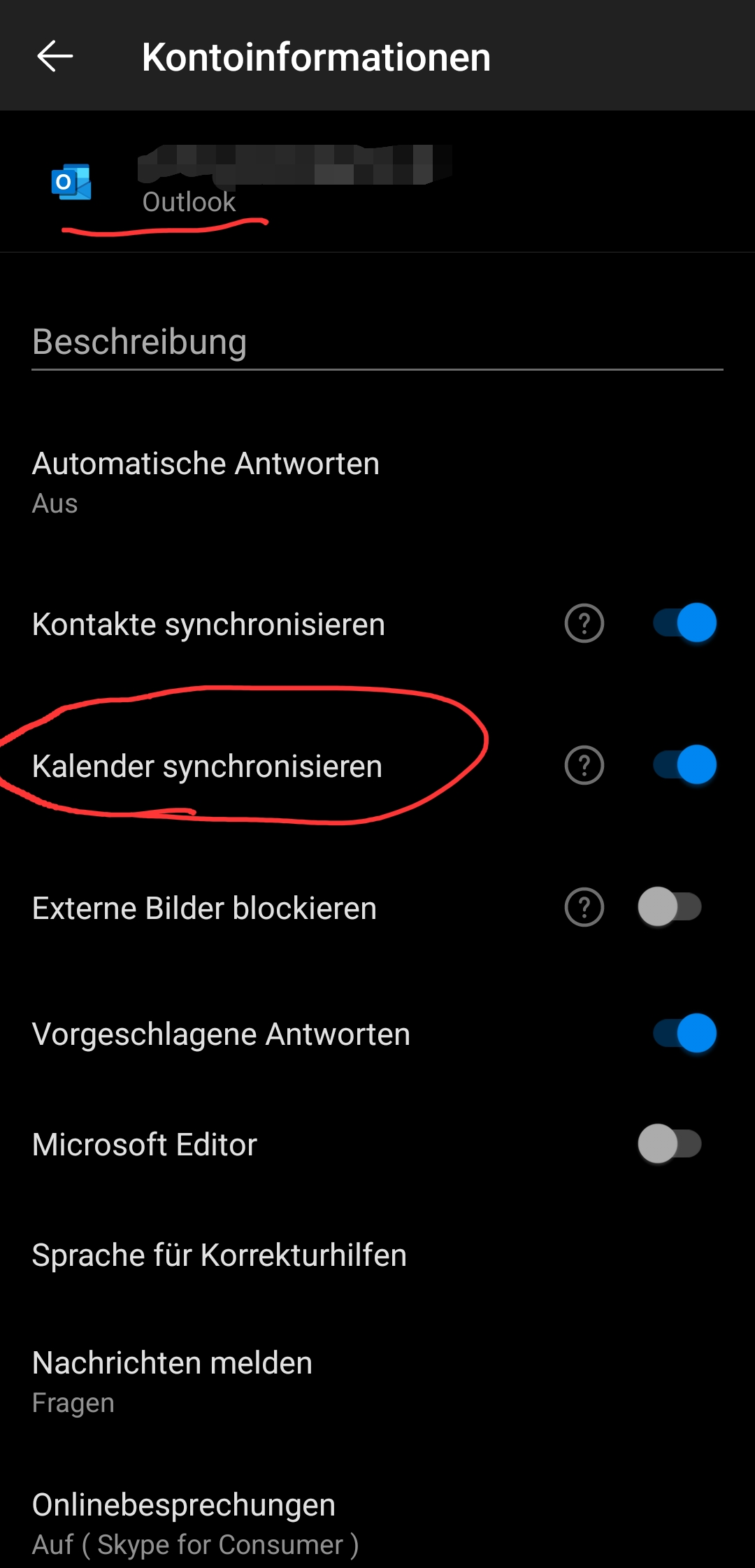The width and height of the screenshot is (755, 1568).
Task: Turn off Vorgeschlagene Antworten
Action: pyautogui.click(x=684, y=1034)
